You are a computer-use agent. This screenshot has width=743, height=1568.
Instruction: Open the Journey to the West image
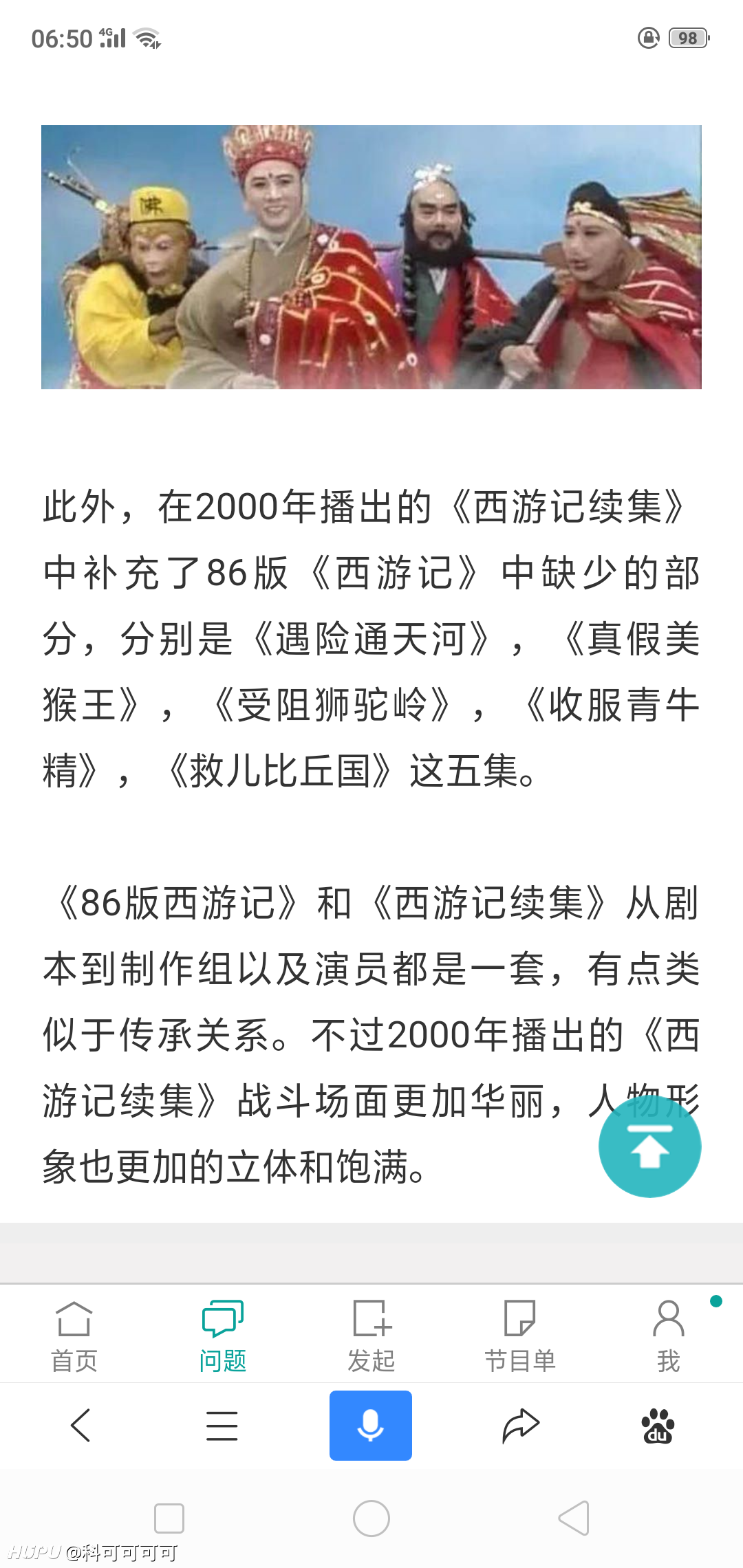click(371, 257)
